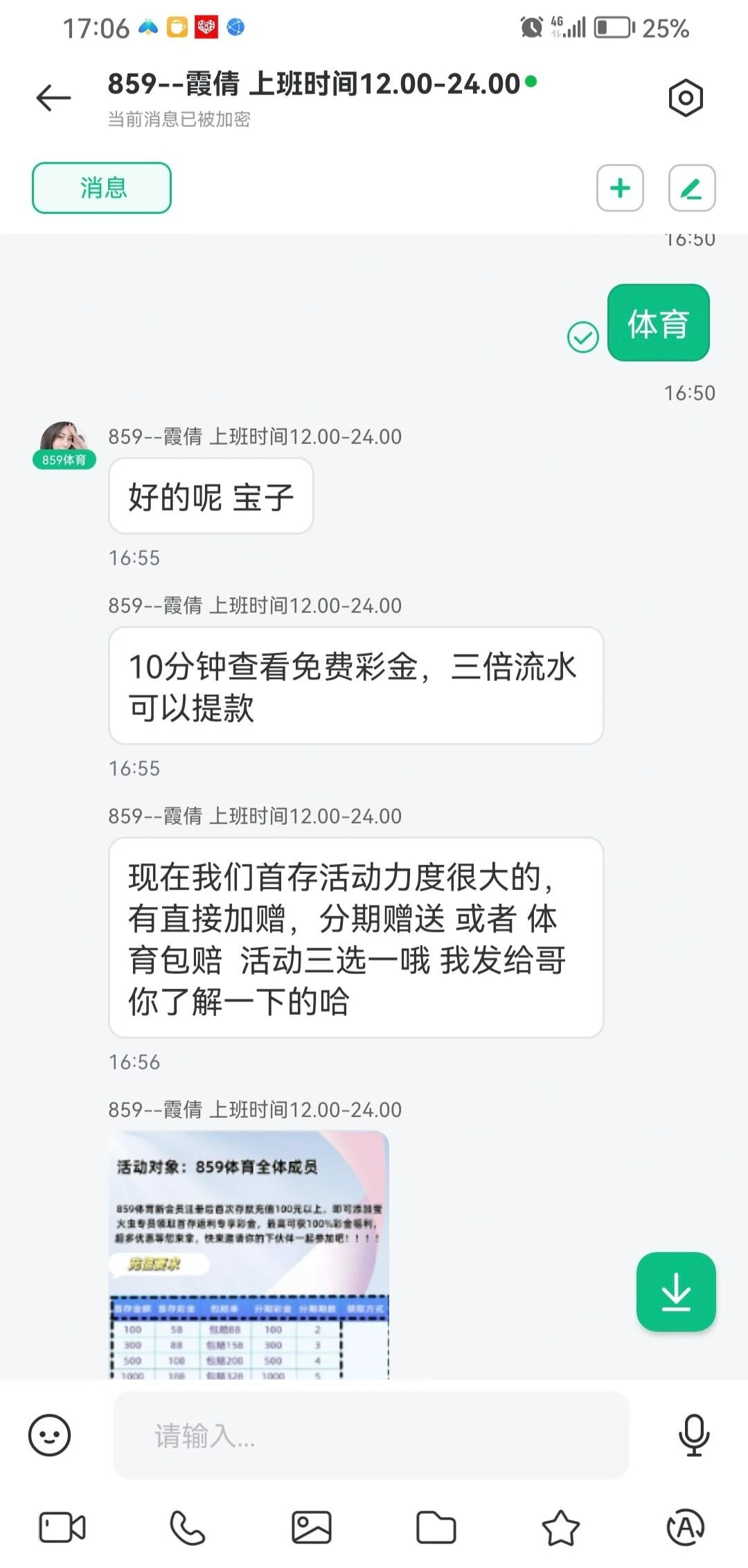Image resolution: width=748 pixels, height=1568 pixels.
Task: Open the 859体育 activity image
Action: [x=249, y=1254]
